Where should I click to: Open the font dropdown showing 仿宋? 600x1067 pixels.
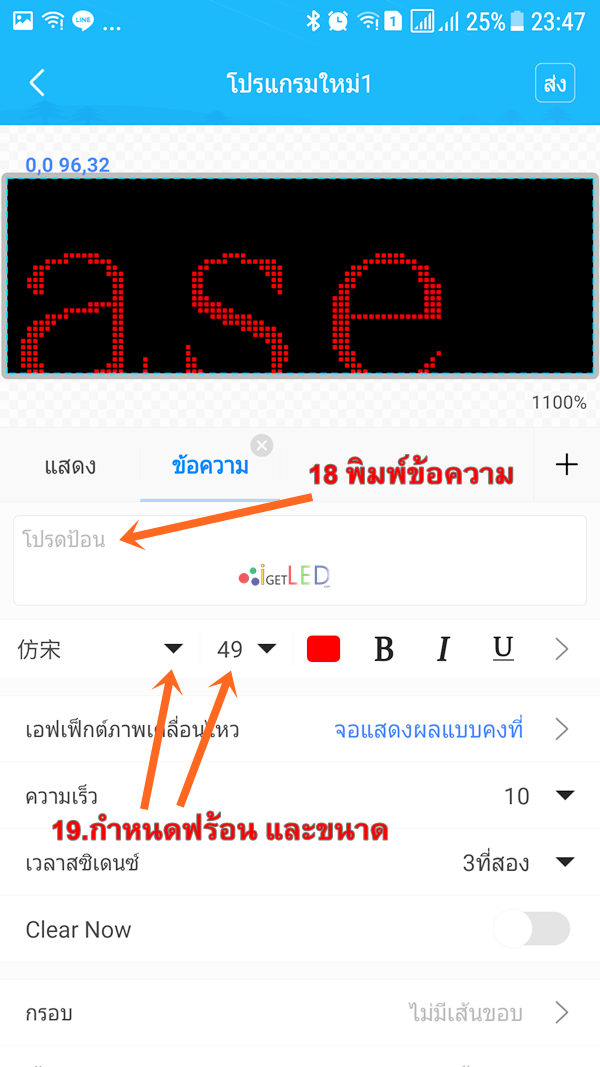tap(100, 649)
